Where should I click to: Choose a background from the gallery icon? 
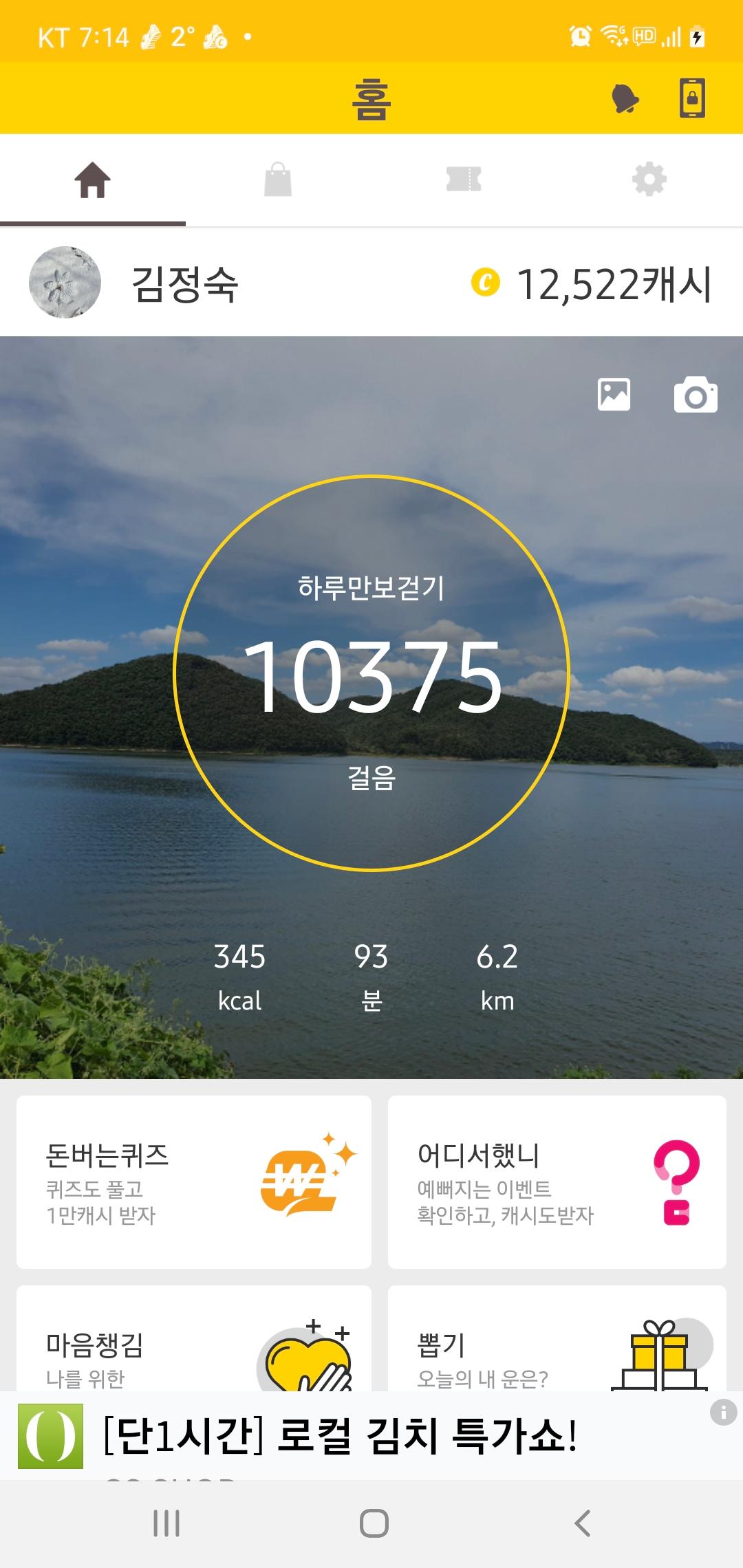614,395
